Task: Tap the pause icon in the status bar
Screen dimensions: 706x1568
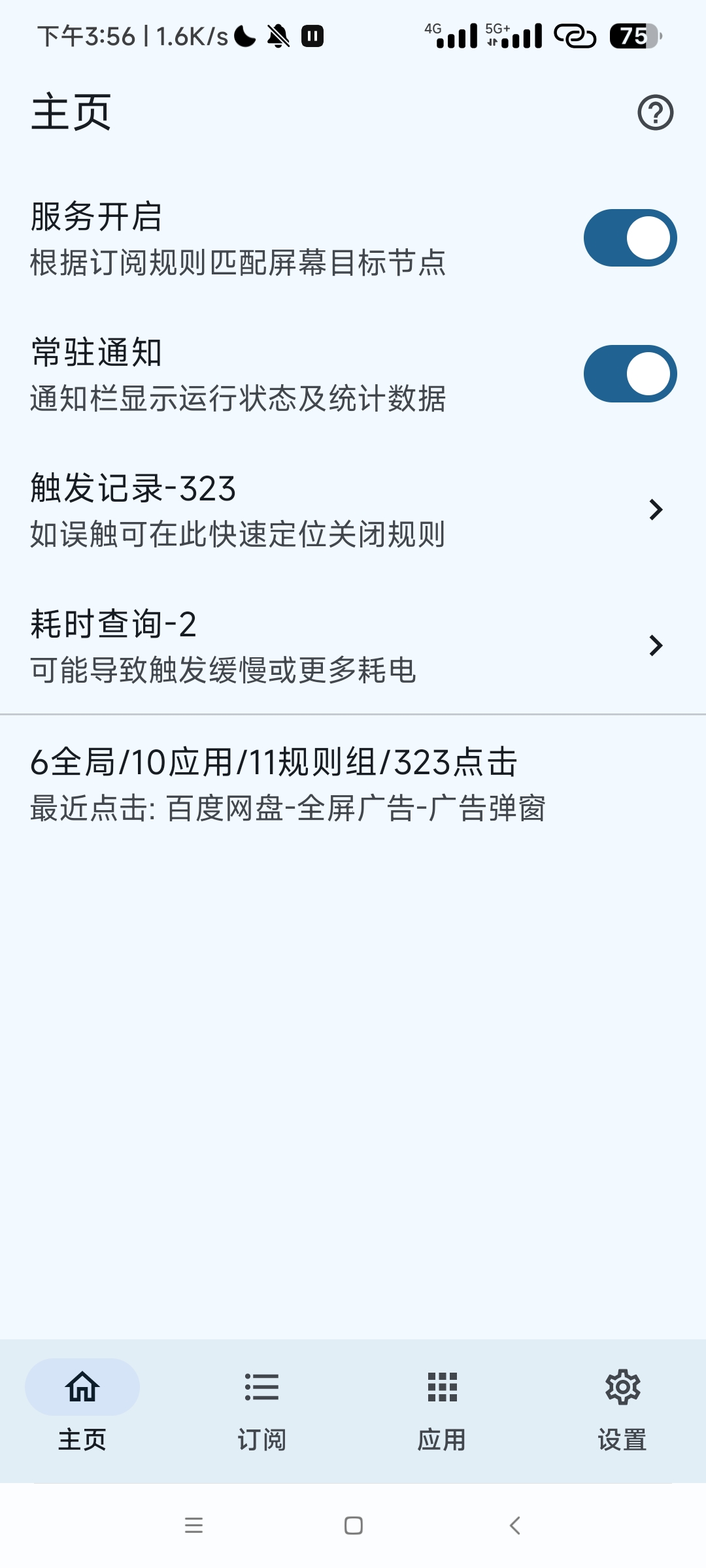Action: tap(312, 37)
